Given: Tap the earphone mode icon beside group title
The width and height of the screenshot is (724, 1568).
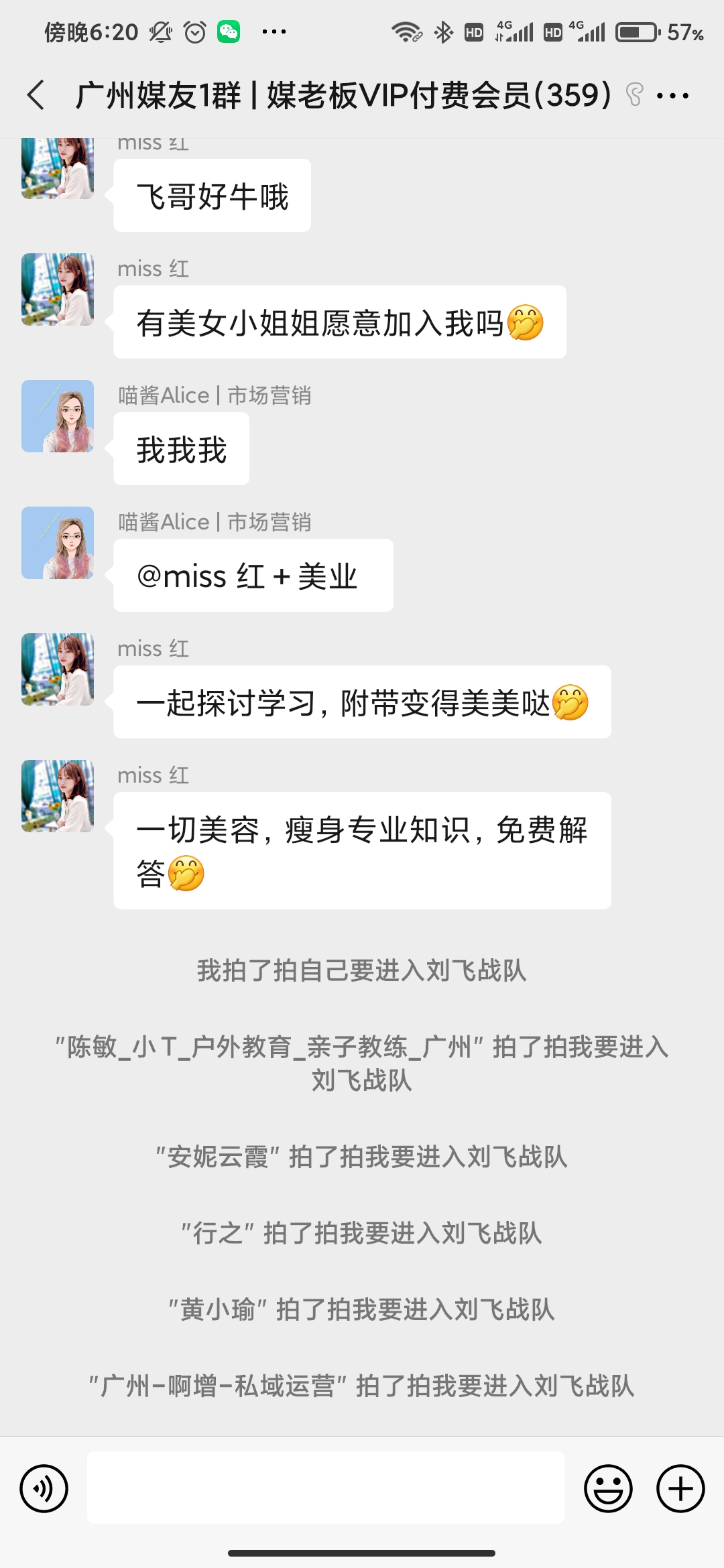Looking at the screenshot, I should click(x=633, y=95).
